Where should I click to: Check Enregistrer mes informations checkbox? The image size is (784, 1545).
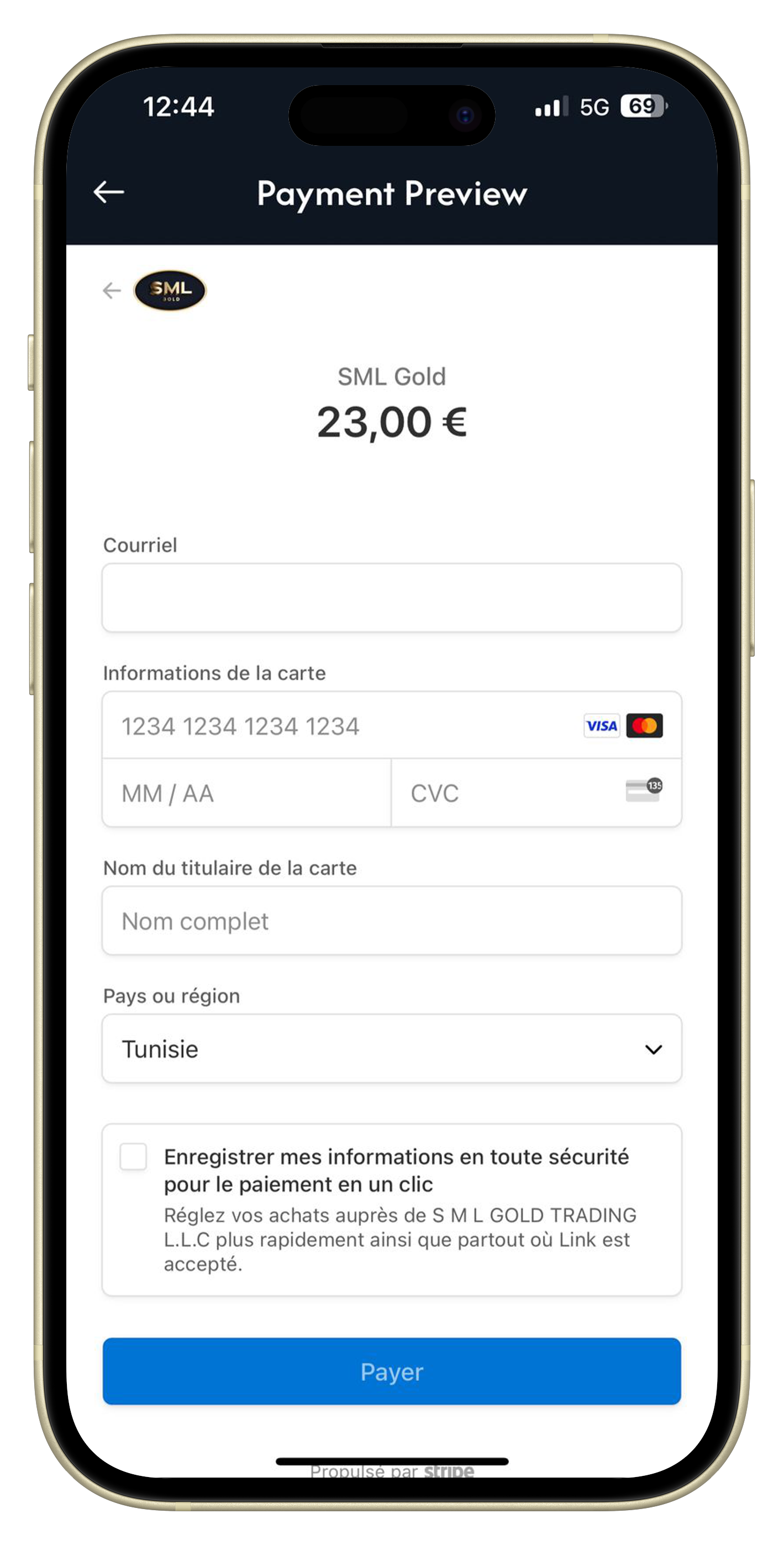click(133, 1157)
